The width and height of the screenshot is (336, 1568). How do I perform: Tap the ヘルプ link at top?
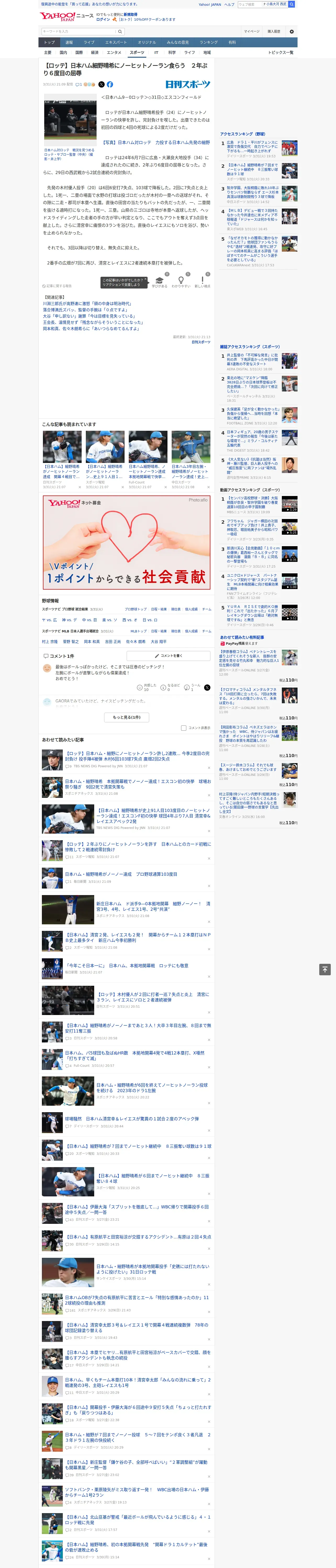(229, 4)
